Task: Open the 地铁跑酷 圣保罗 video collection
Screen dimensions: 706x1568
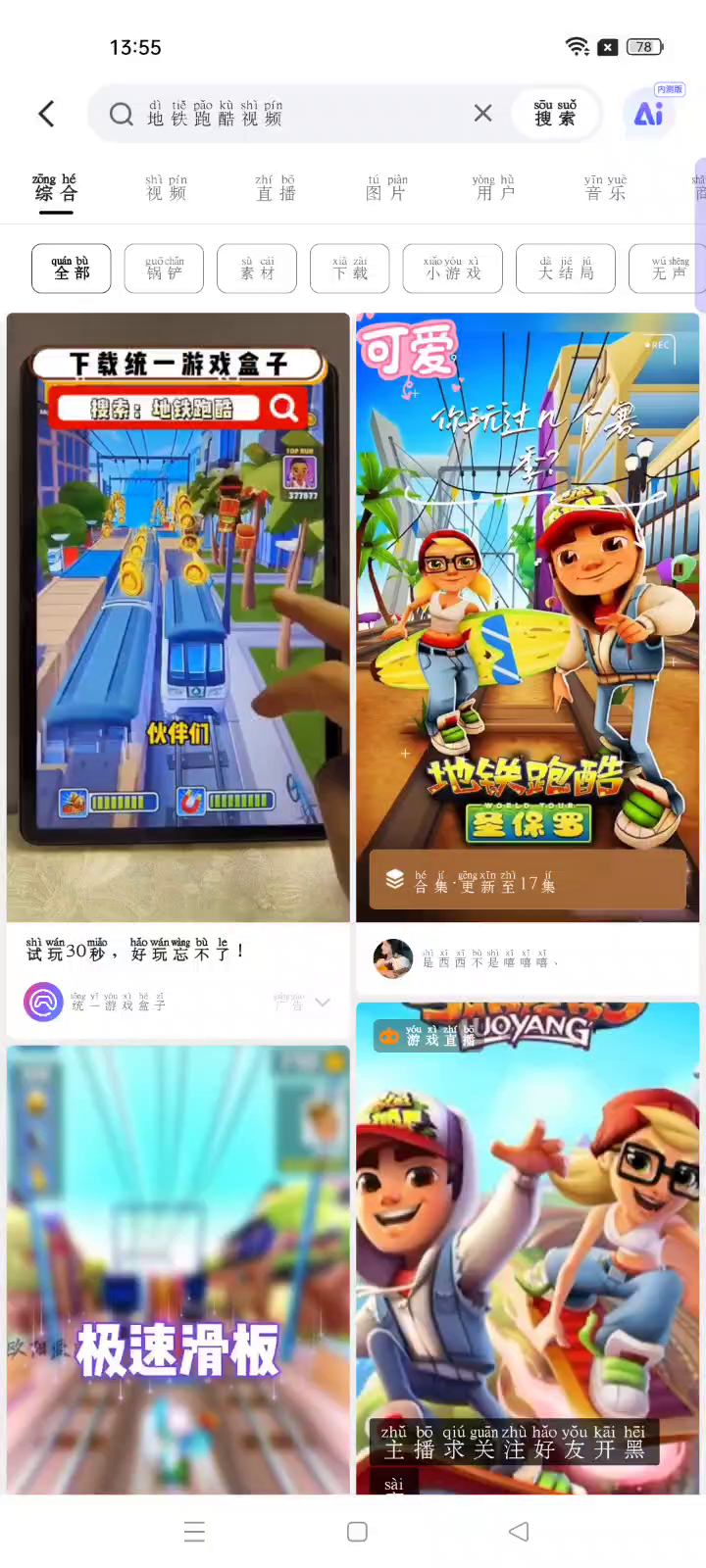Action: [528, 617]
